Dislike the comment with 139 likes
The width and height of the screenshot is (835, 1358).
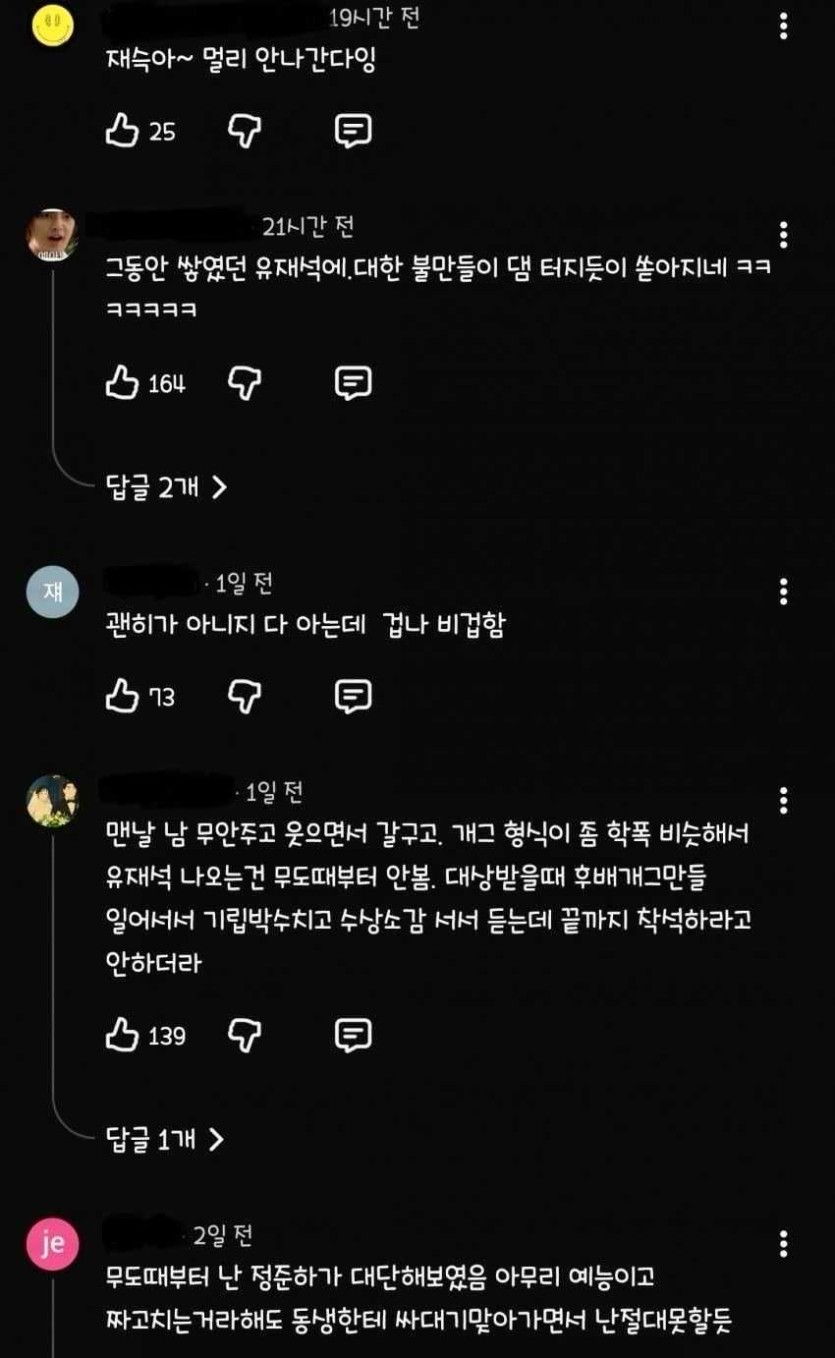point(244,1035)
